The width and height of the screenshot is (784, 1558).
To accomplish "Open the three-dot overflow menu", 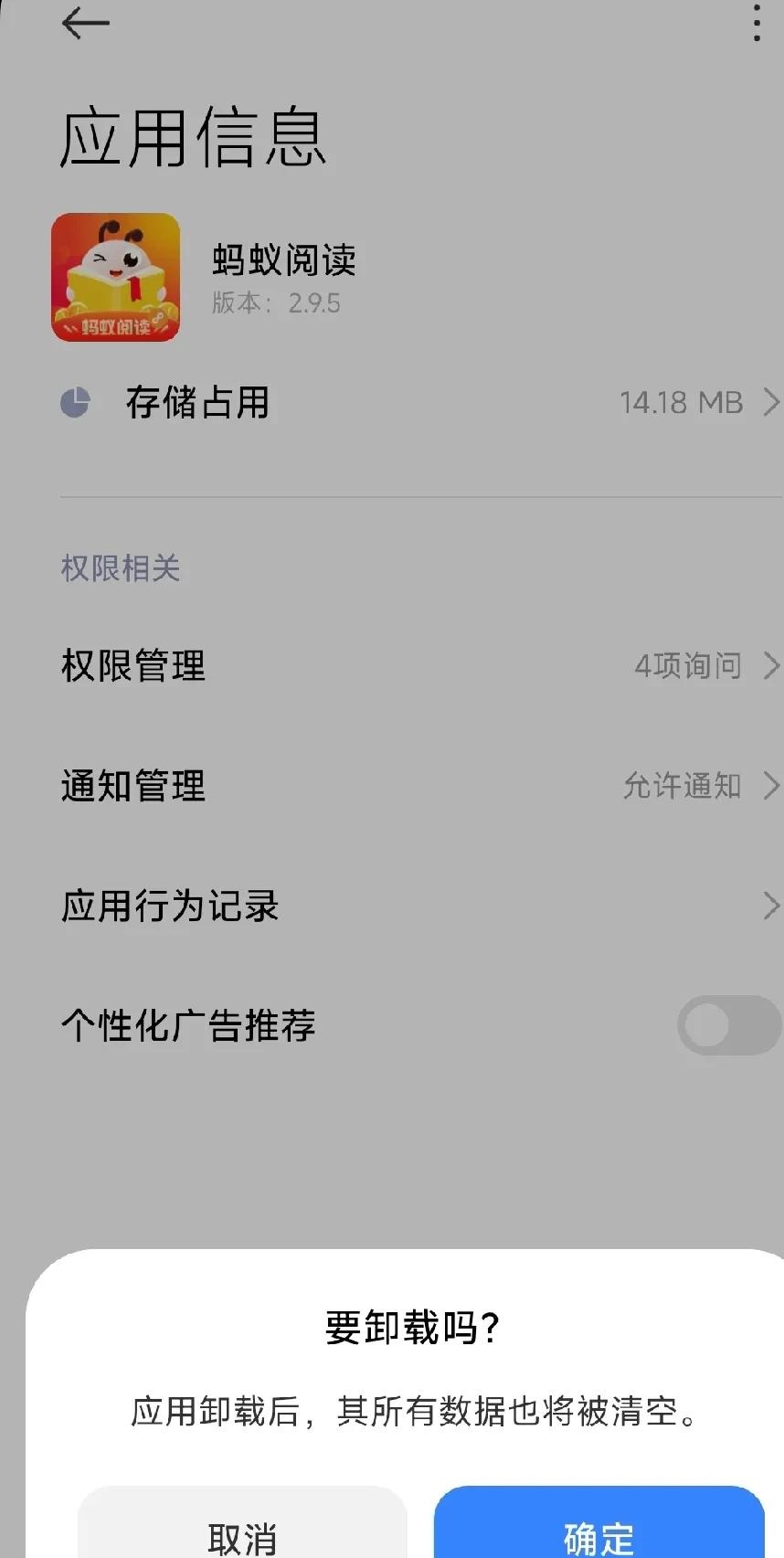I will (756, 23).
